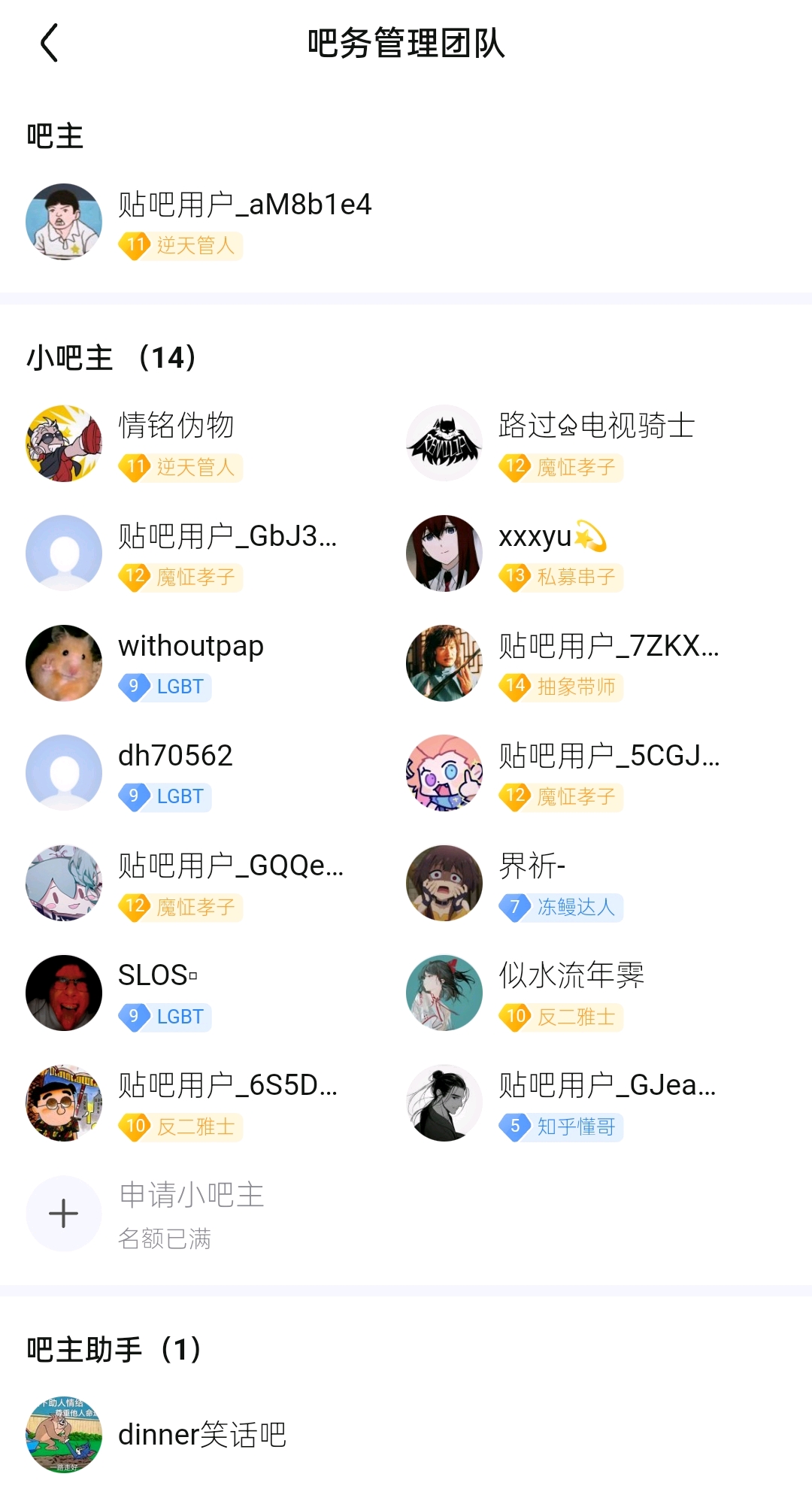View 似水流年霁's profile
Viewport: 812px width, 1507px height.
[x=571, y=975]
